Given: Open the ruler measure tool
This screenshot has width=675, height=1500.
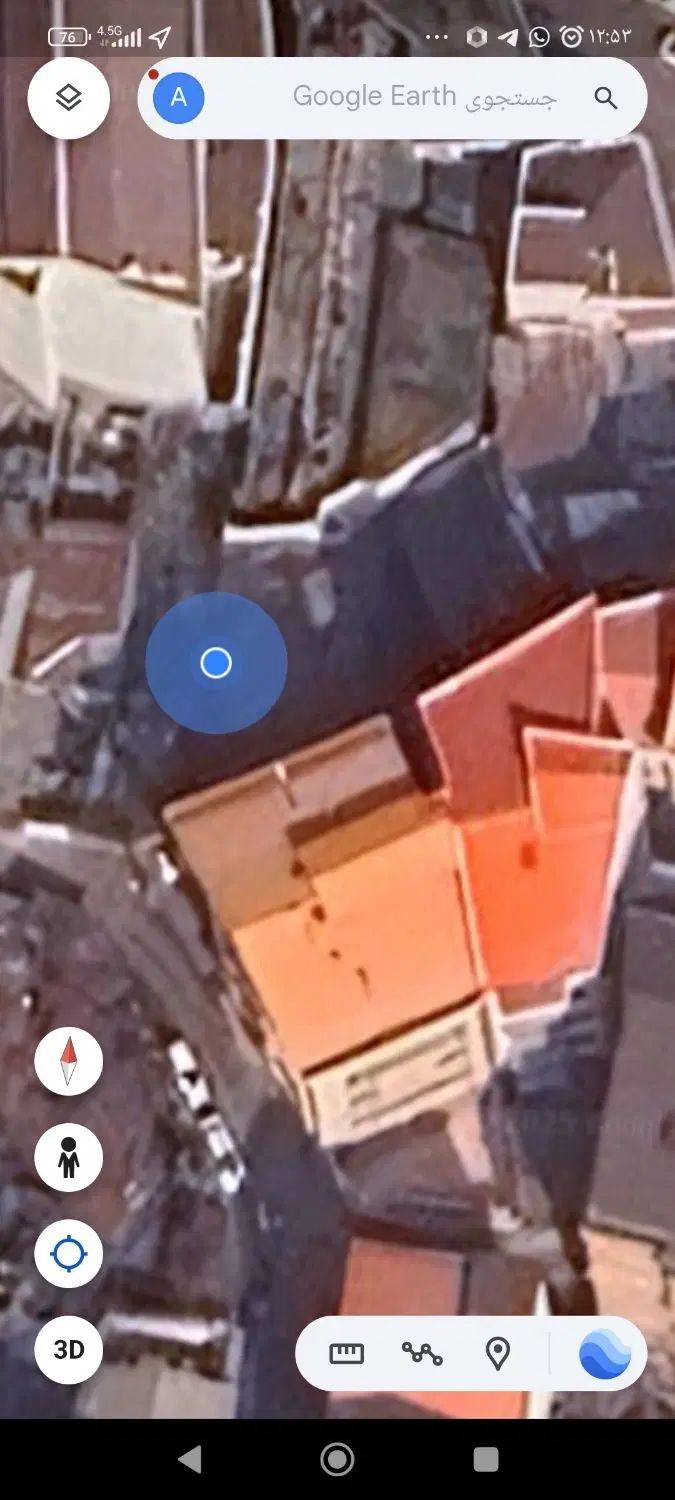Looking at the screenshot, I should [346, 1354].
